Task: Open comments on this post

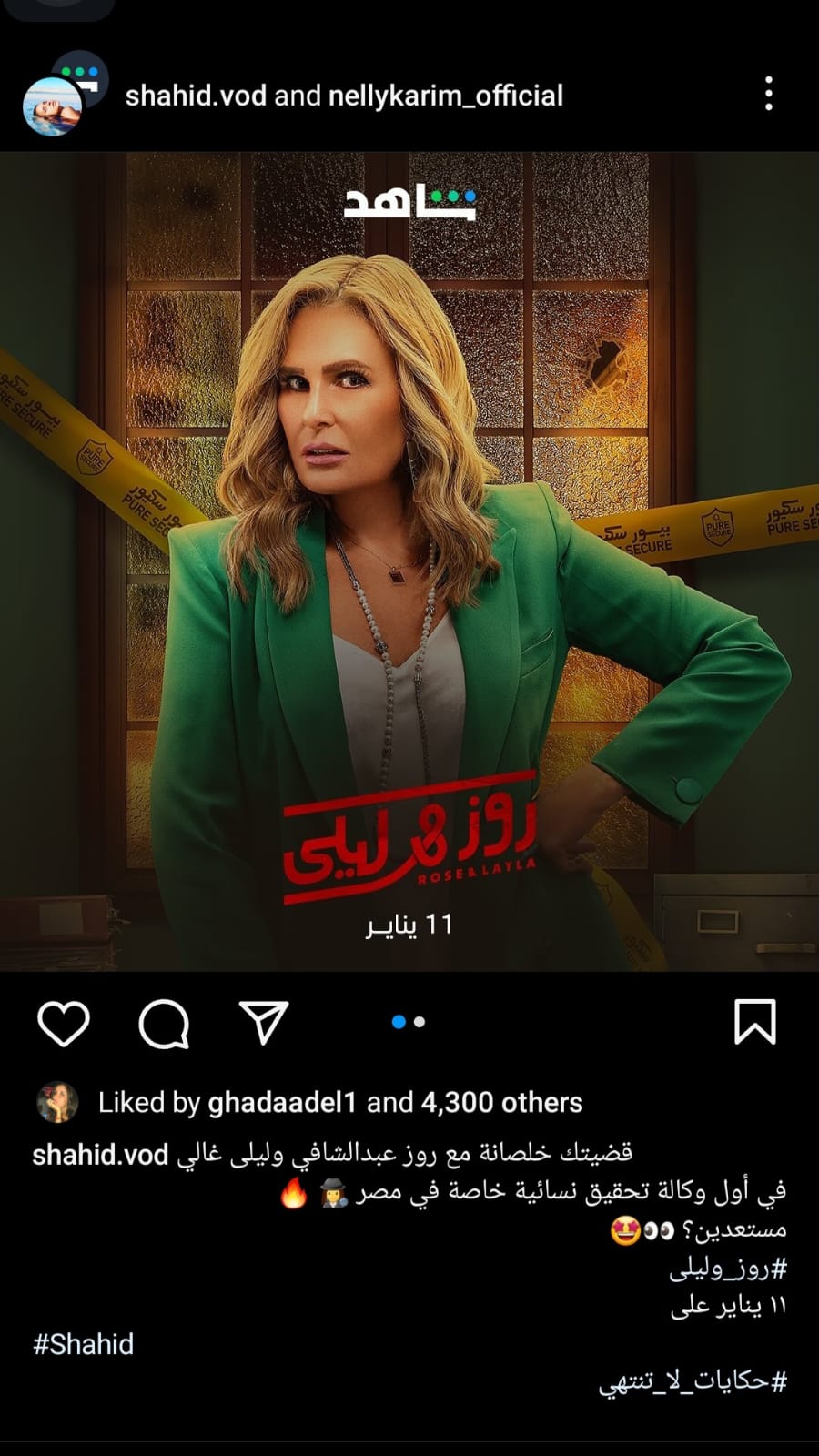Action: 164,1023
